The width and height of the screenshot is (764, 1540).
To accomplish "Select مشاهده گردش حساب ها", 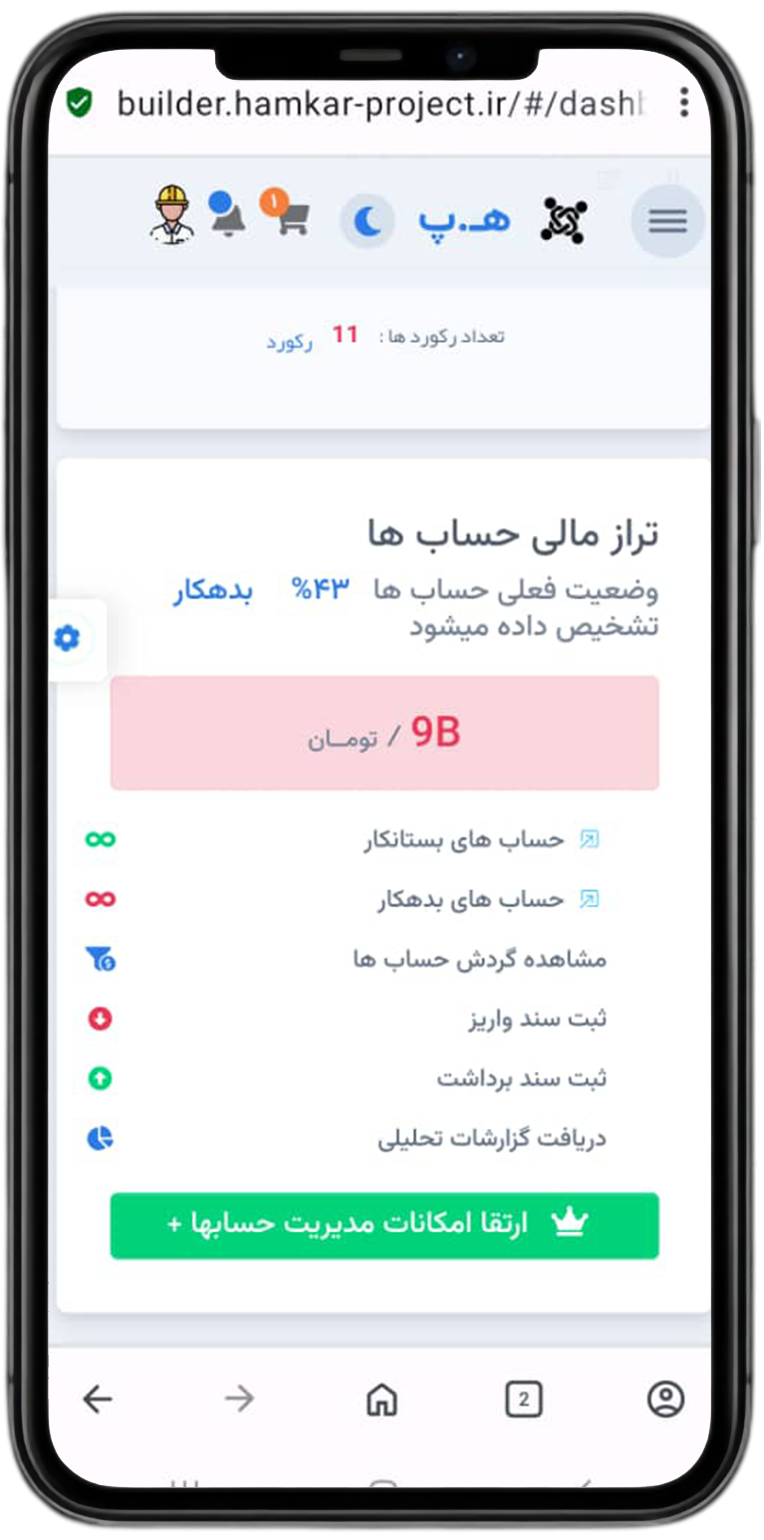I will point(480,960).
